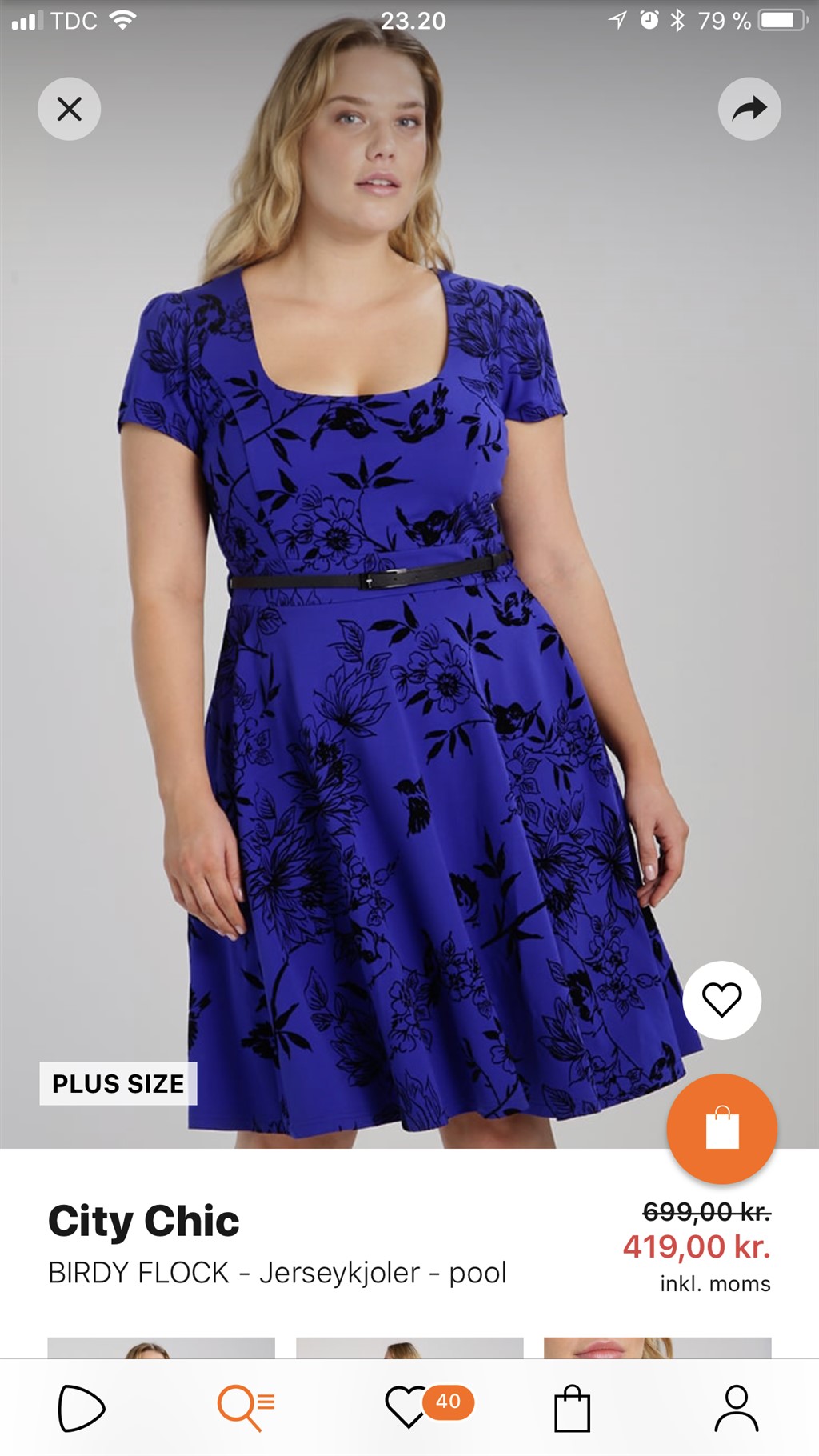Open the shopping bag tab
This screenshot has width=819, height=1456.
[573, 1408]
